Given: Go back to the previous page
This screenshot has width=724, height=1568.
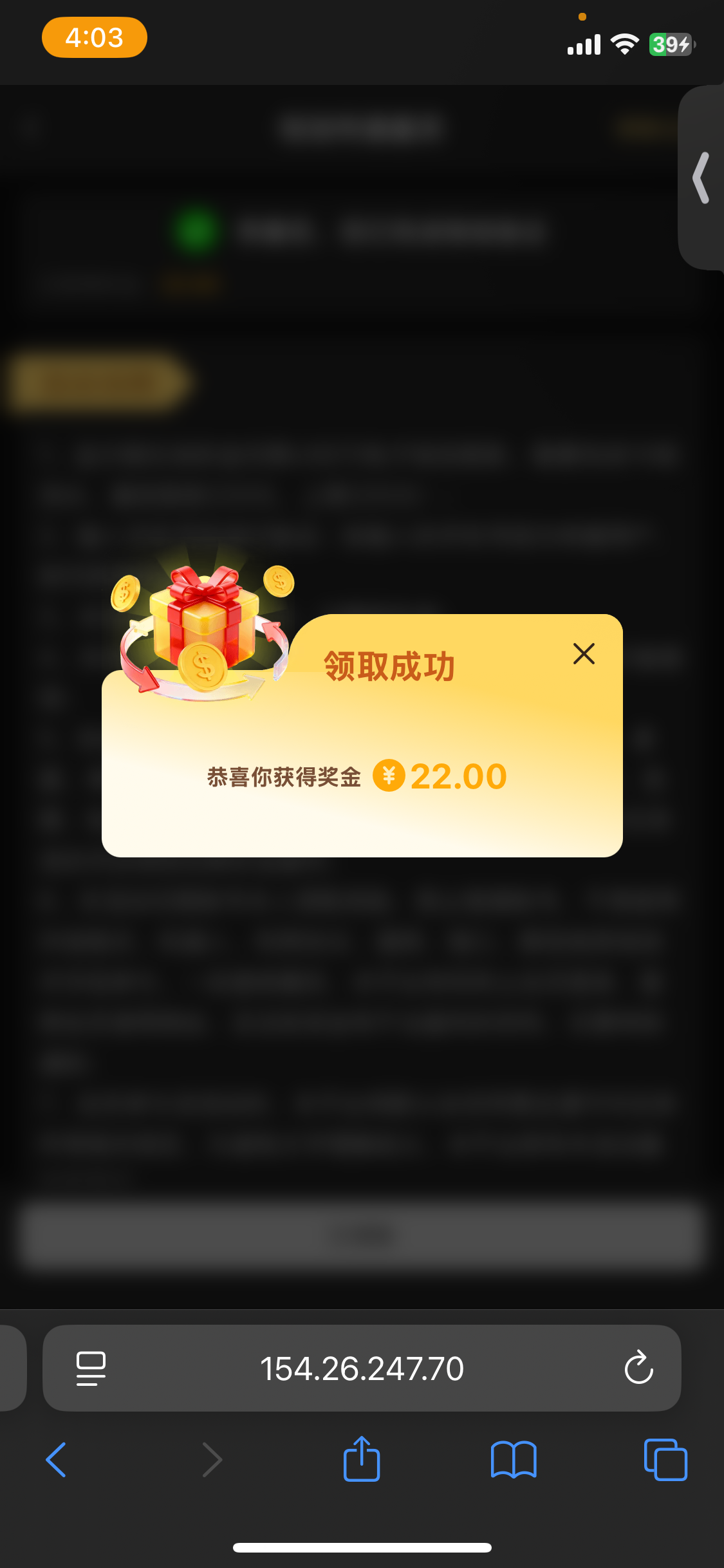Looking at the screenshot, I should (x=57, y=1459).
